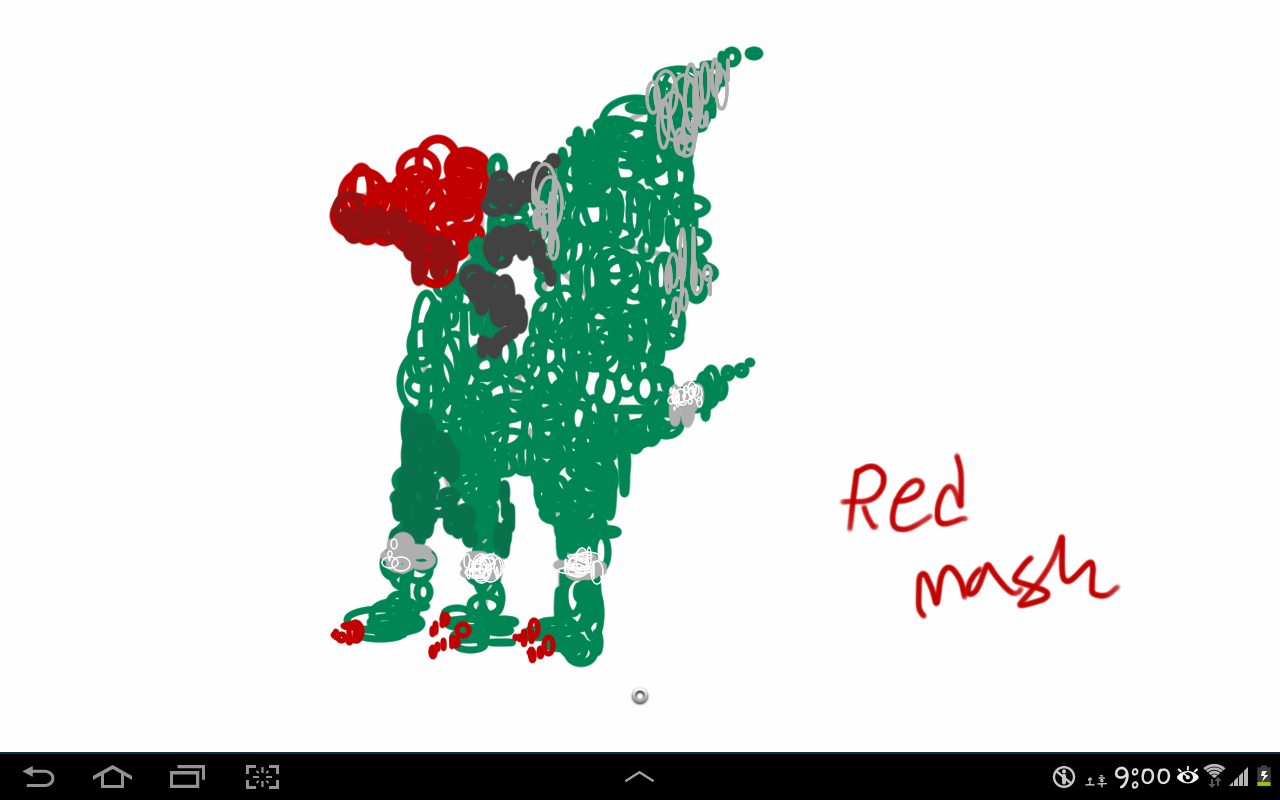This screenshot has width=1280, height=800.
Task: Tap the small round toolbar handle button
Action: pyautogui.click(x=640, y=696)
